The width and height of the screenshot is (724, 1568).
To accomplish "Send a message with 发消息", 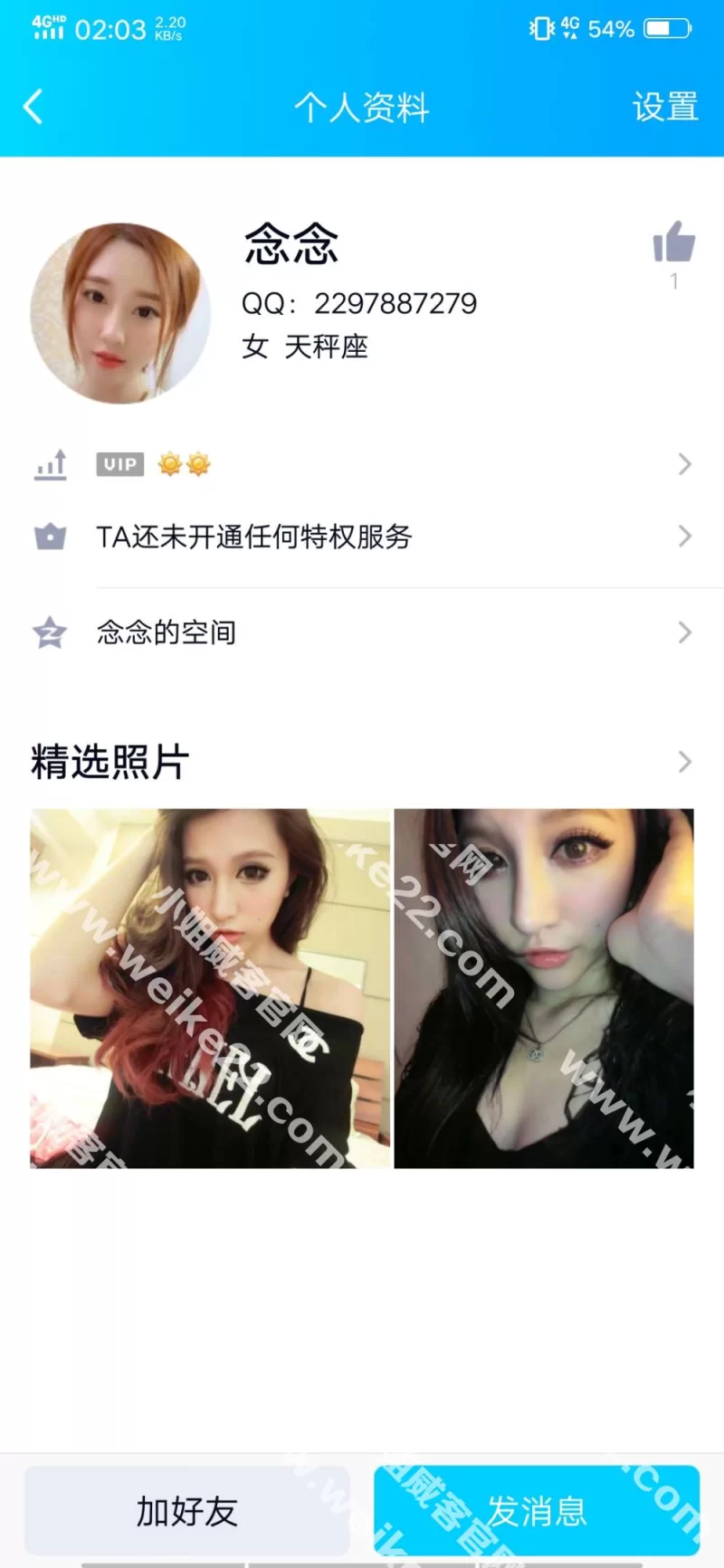I will (x=537, y=1511).
